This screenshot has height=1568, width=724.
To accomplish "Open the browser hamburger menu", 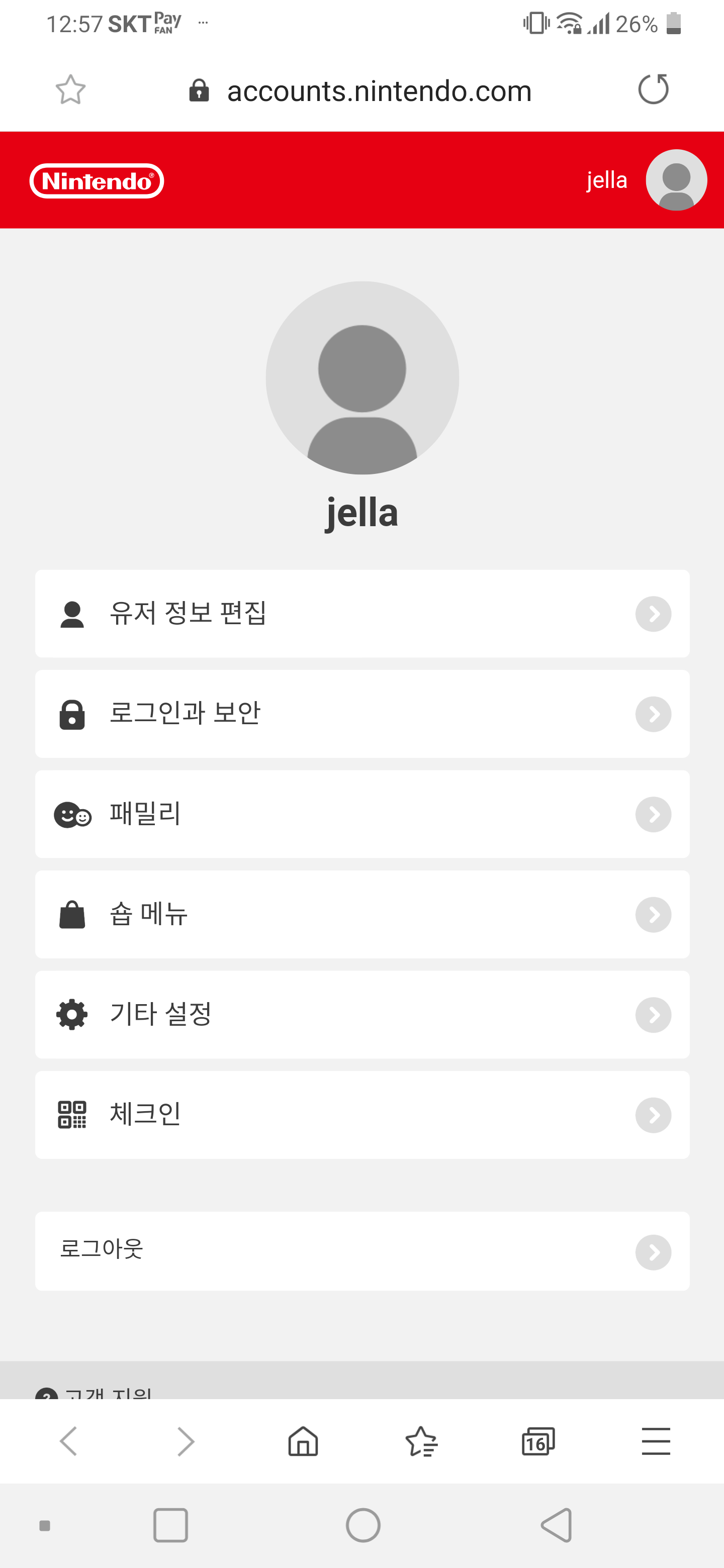I will [x=656, y=1441].
